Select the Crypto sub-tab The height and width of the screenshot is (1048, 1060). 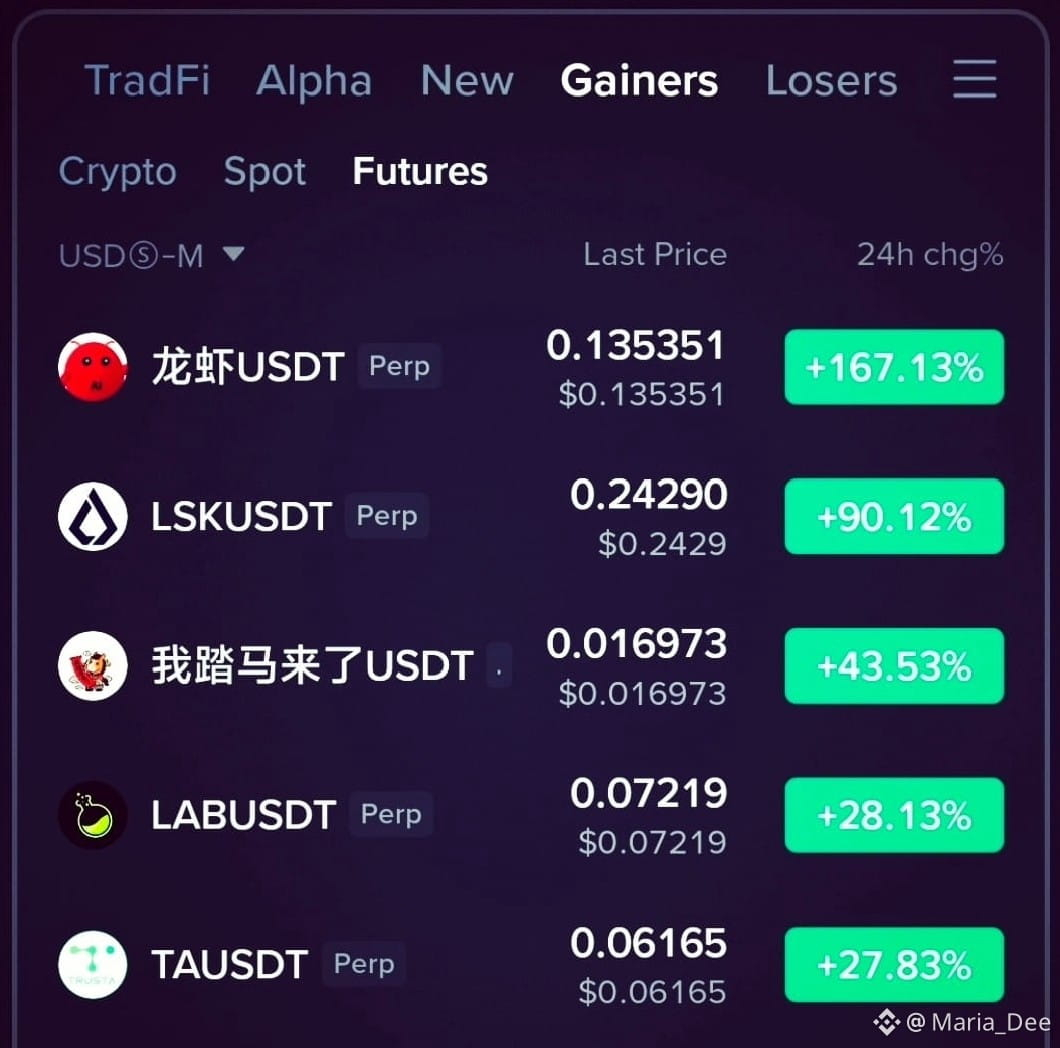click(x=118, y=172)
